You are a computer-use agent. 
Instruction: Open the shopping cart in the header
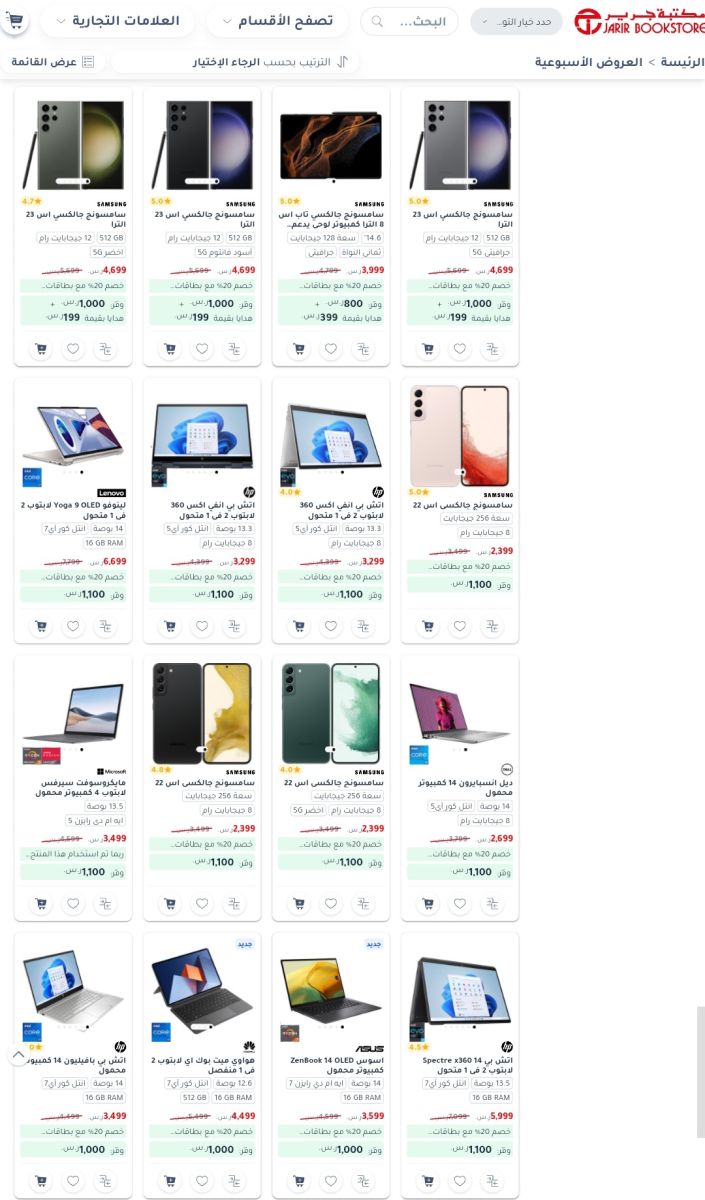[x=17, y=20]
